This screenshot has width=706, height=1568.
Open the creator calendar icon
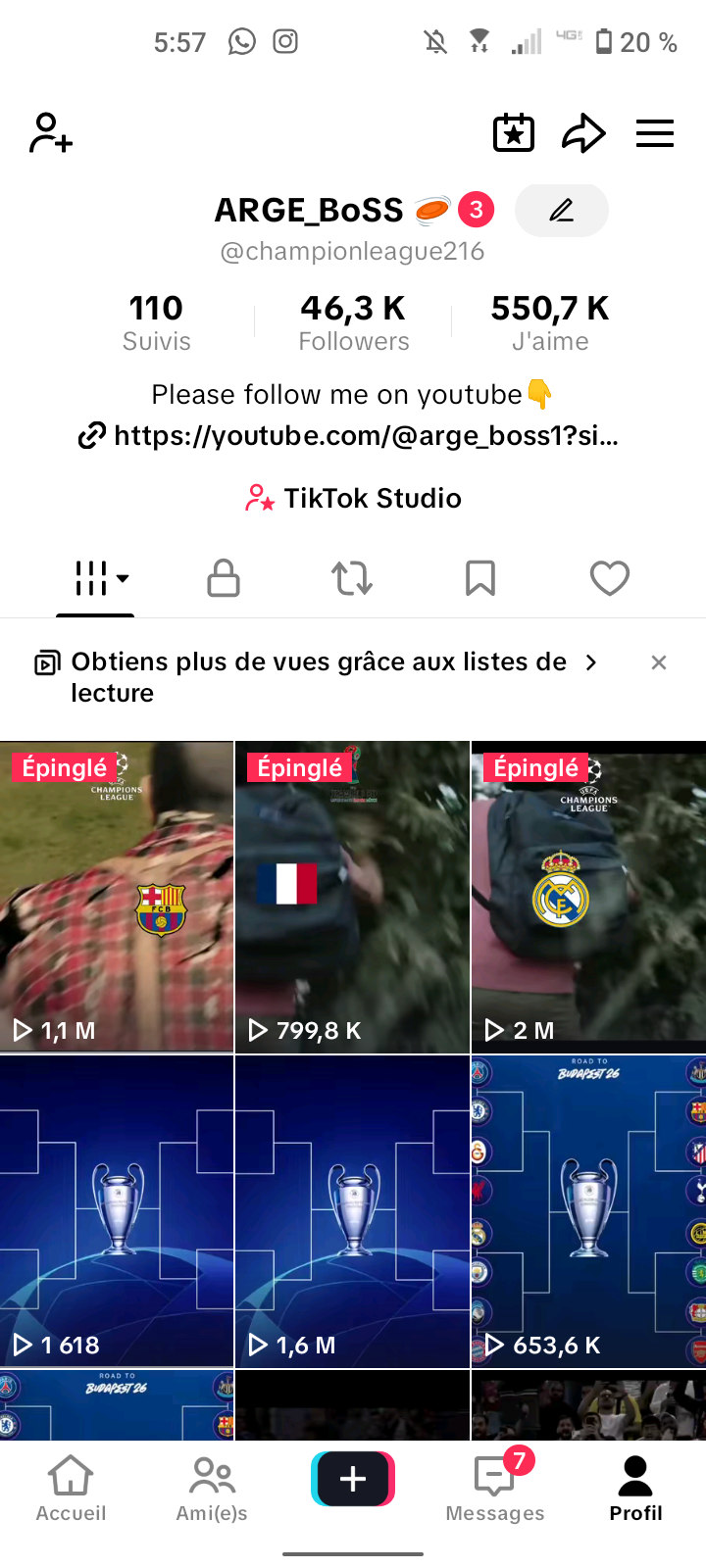[x=514, y=132]
